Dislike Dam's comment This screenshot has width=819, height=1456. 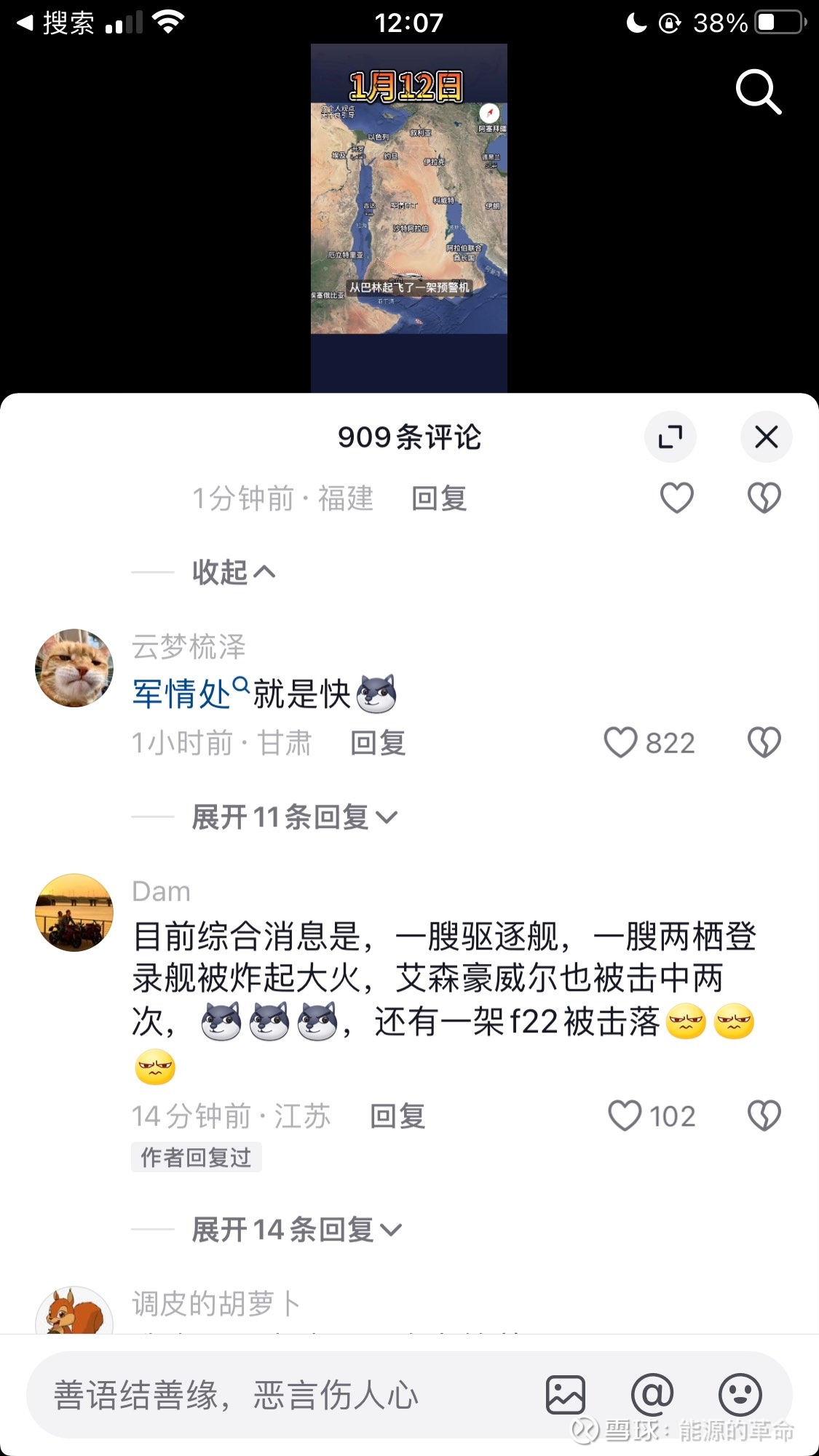click(763, 1115)
